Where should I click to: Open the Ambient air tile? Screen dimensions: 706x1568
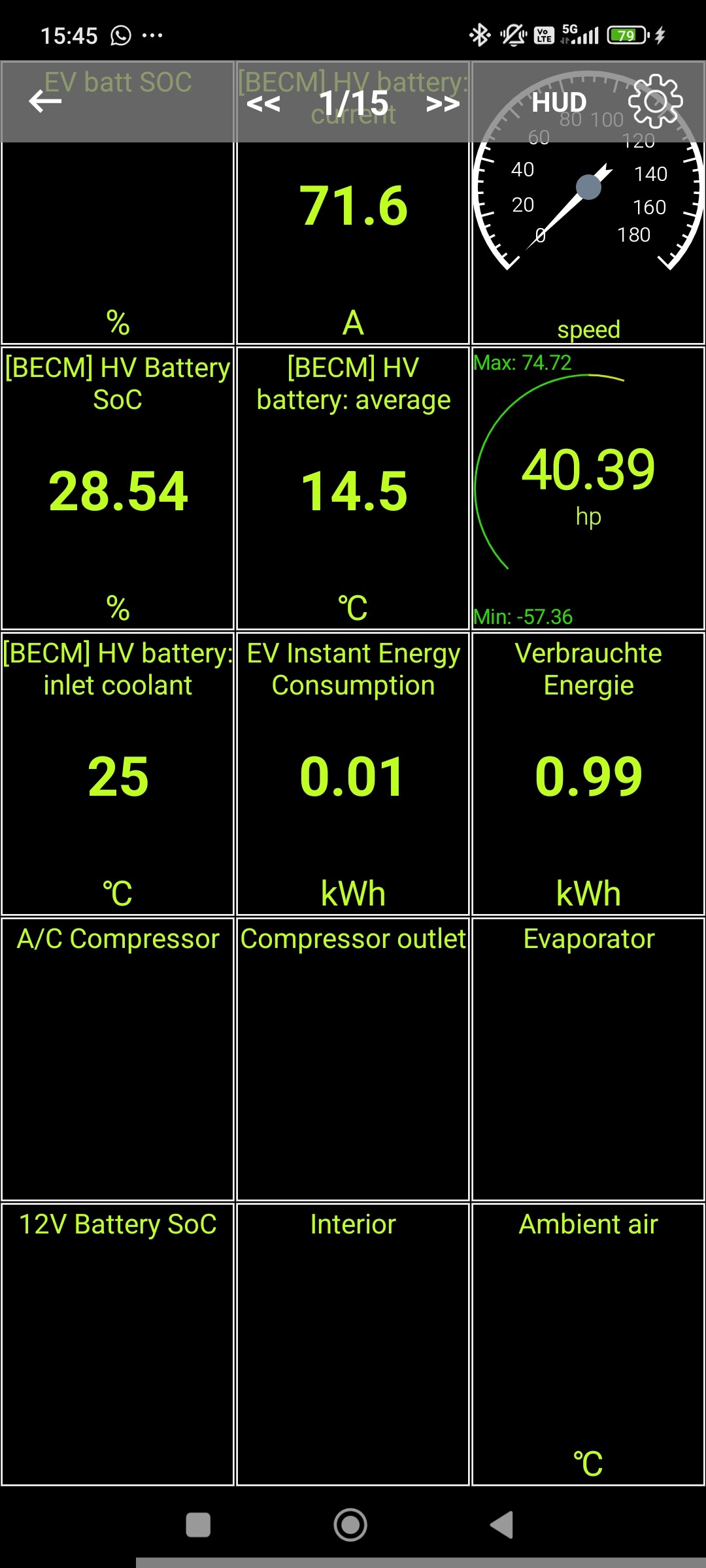pyautogui.click(x=588, y=1345)
